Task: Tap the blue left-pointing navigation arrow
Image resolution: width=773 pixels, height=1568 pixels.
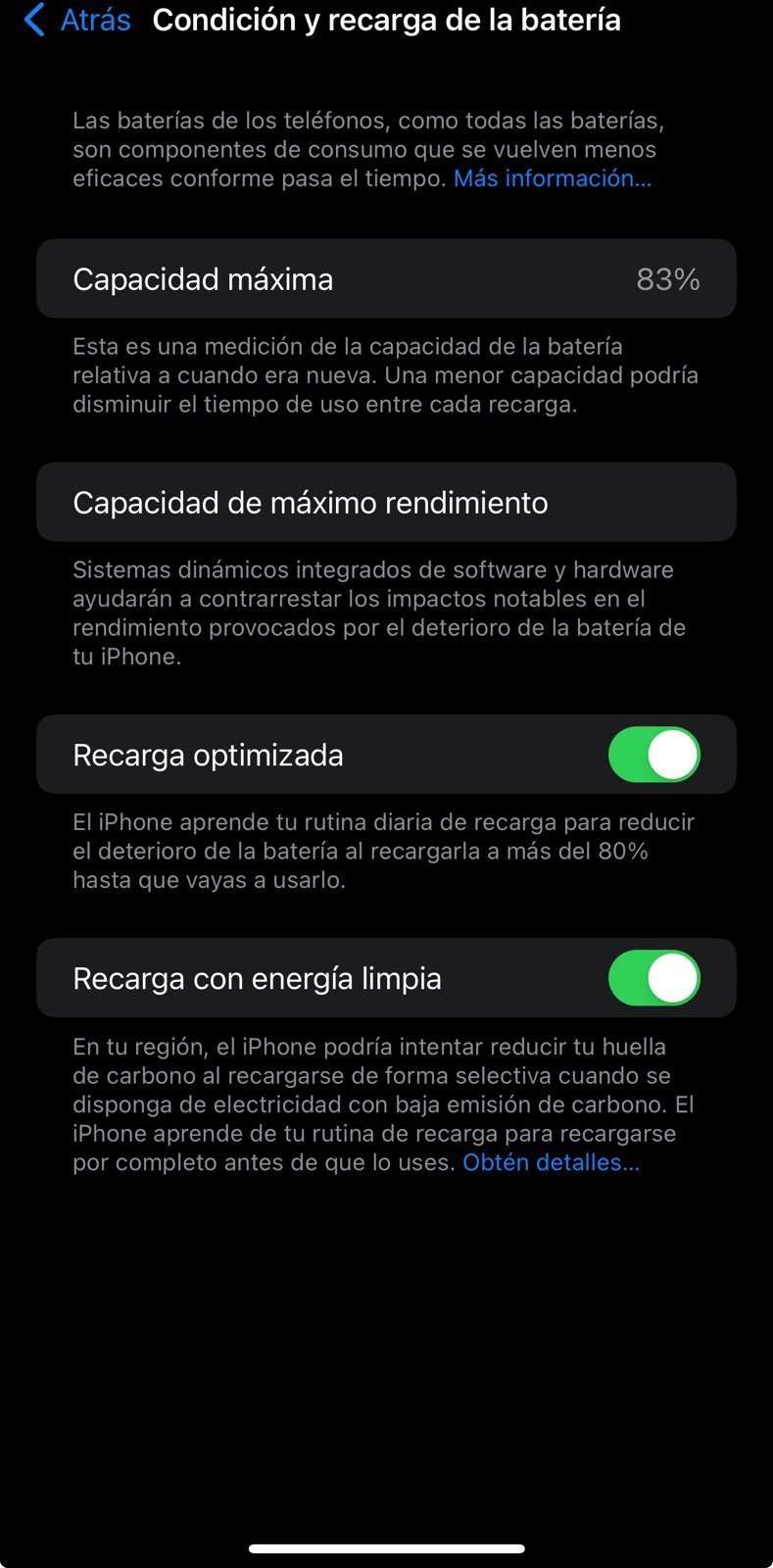Action: point(35,19)
